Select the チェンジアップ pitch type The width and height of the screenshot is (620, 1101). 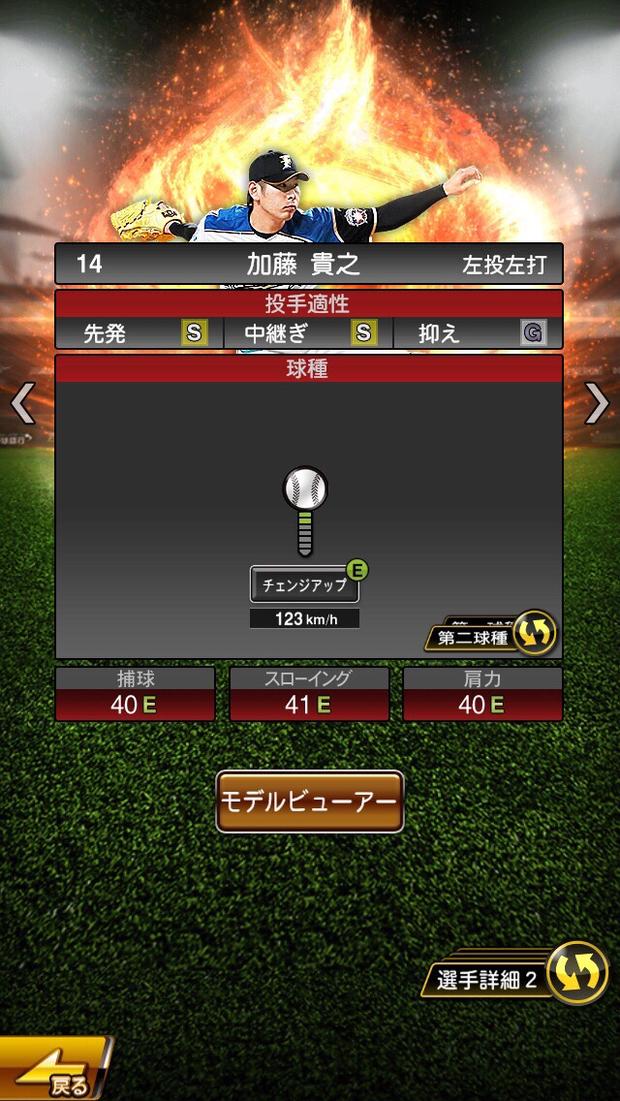[304, 585]
